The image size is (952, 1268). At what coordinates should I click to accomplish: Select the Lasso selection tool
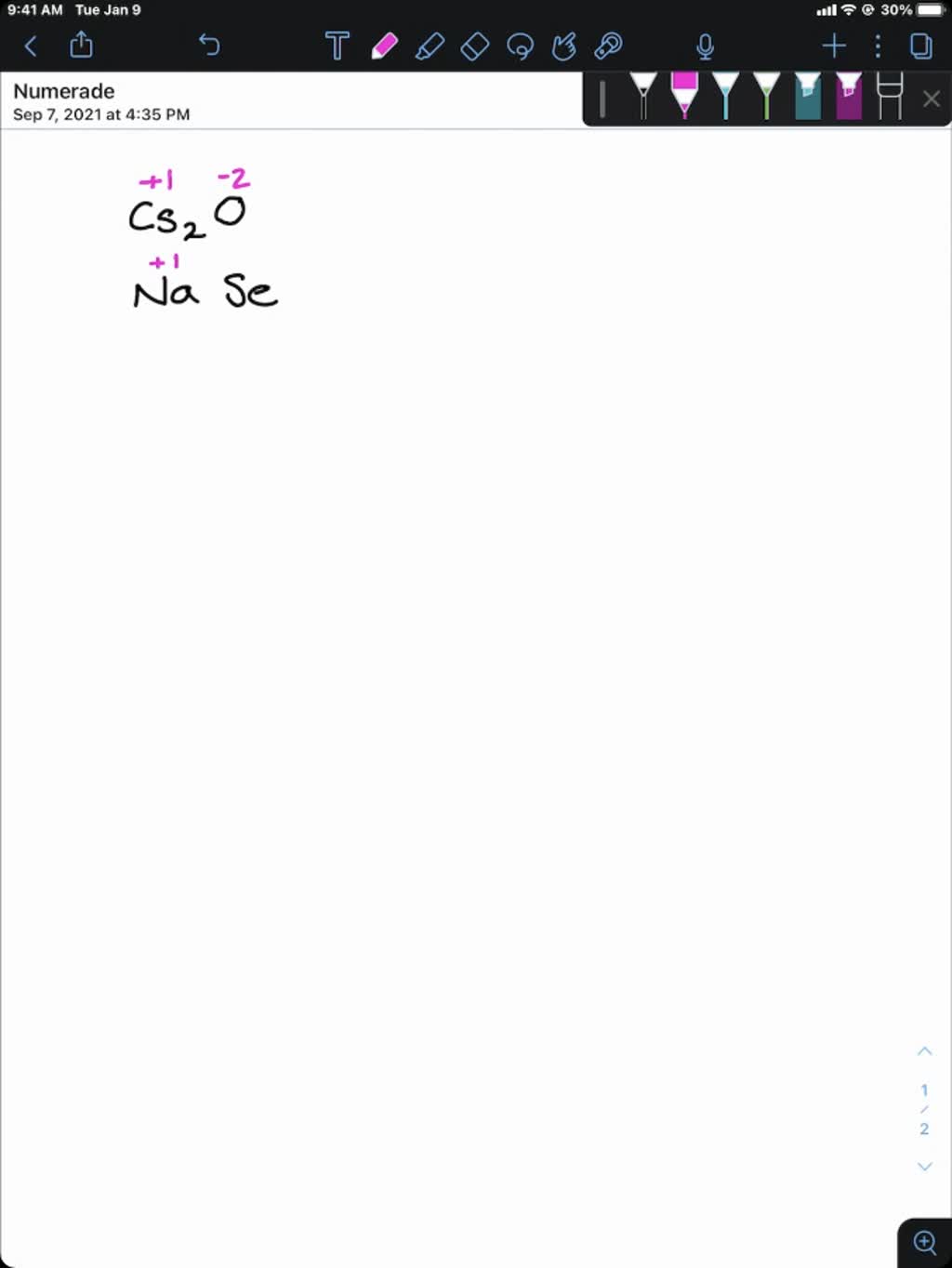click(x=520, y=45)
